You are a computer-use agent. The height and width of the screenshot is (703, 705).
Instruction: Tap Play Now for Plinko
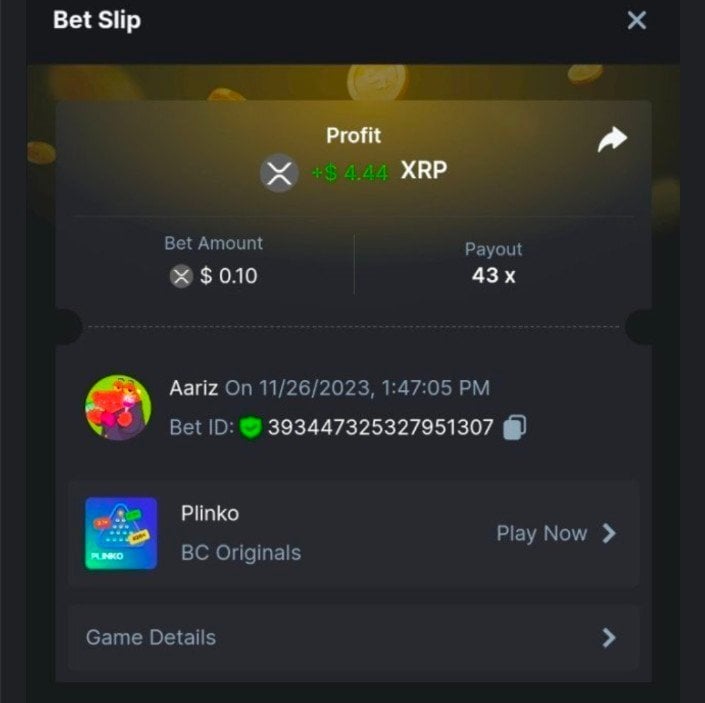point(556,534)
